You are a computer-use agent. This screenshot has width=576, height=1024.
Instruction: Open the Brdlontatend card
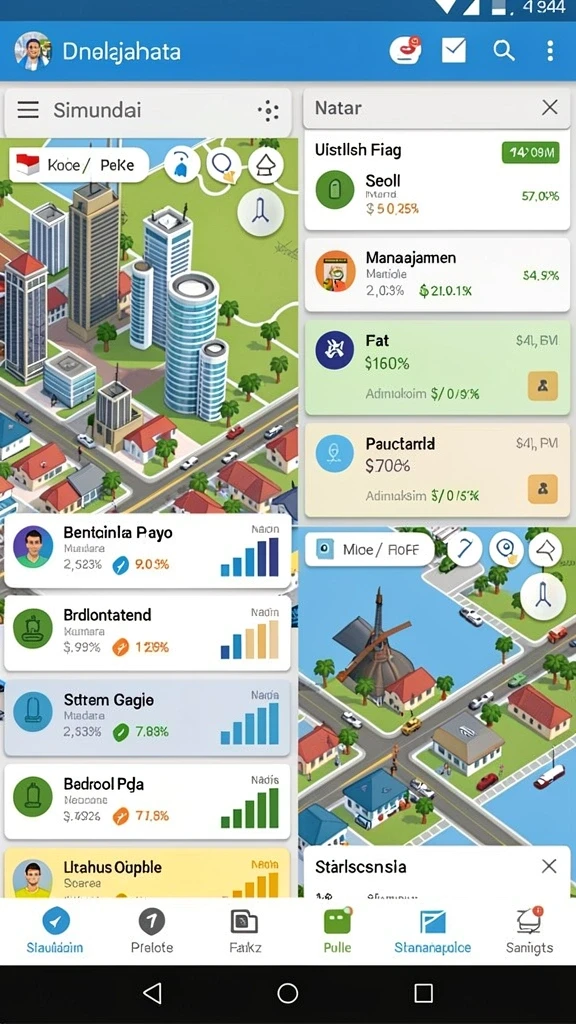point(148,632)
